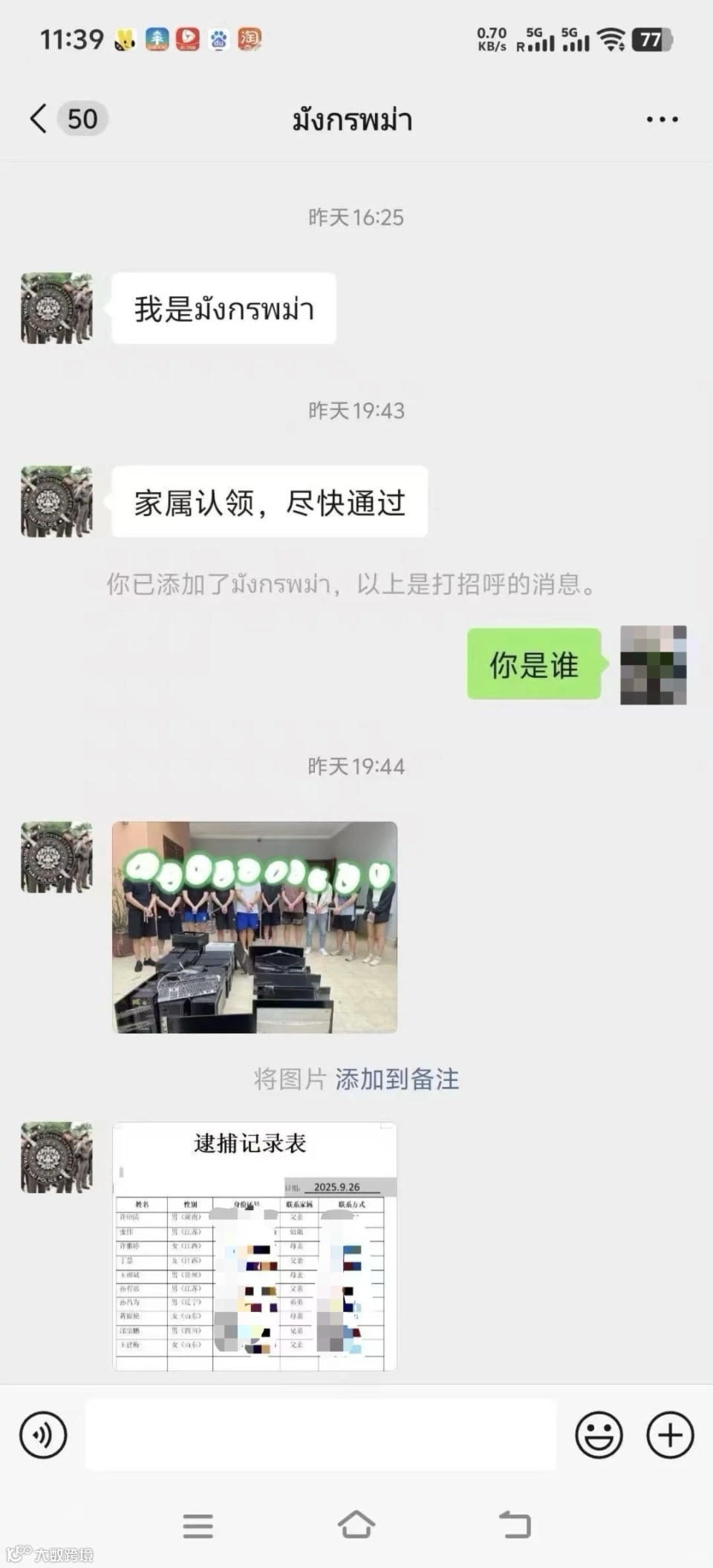The width and height of the screenshot is (713, 1568).
Task: Tap the blurred sender avatar beside 你是谁
Action: pyautogui.click(x=652, y=664)
